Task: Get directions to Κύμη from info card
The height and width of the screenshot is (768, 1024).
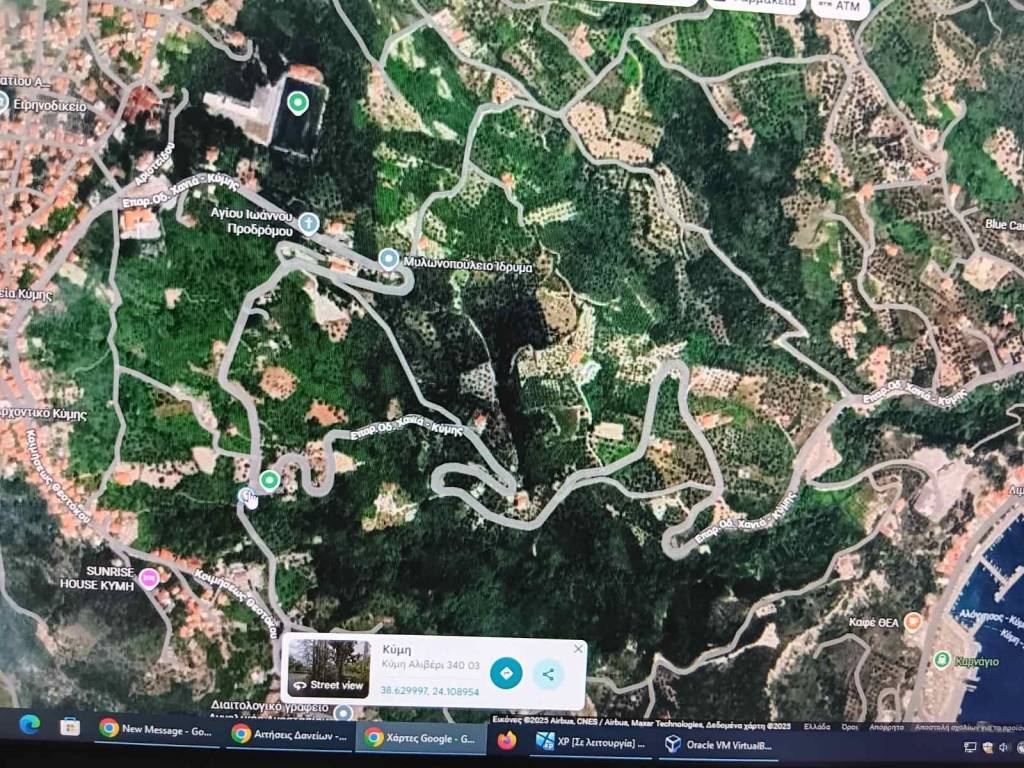Action: pos(507,673)
